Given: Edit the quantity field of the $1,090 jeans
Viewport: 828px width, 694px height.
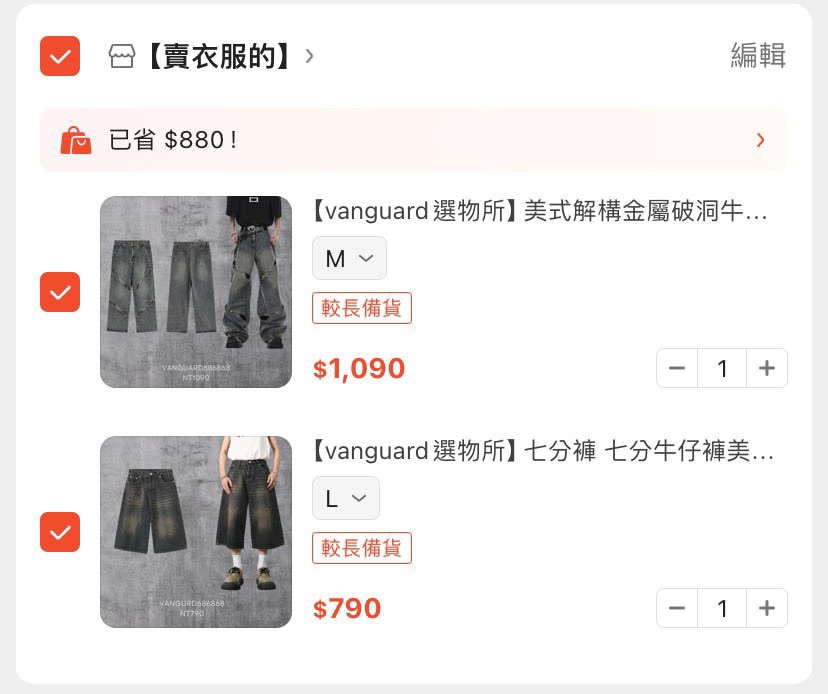Looking at the screenshot, I should [x=722, y=368].
